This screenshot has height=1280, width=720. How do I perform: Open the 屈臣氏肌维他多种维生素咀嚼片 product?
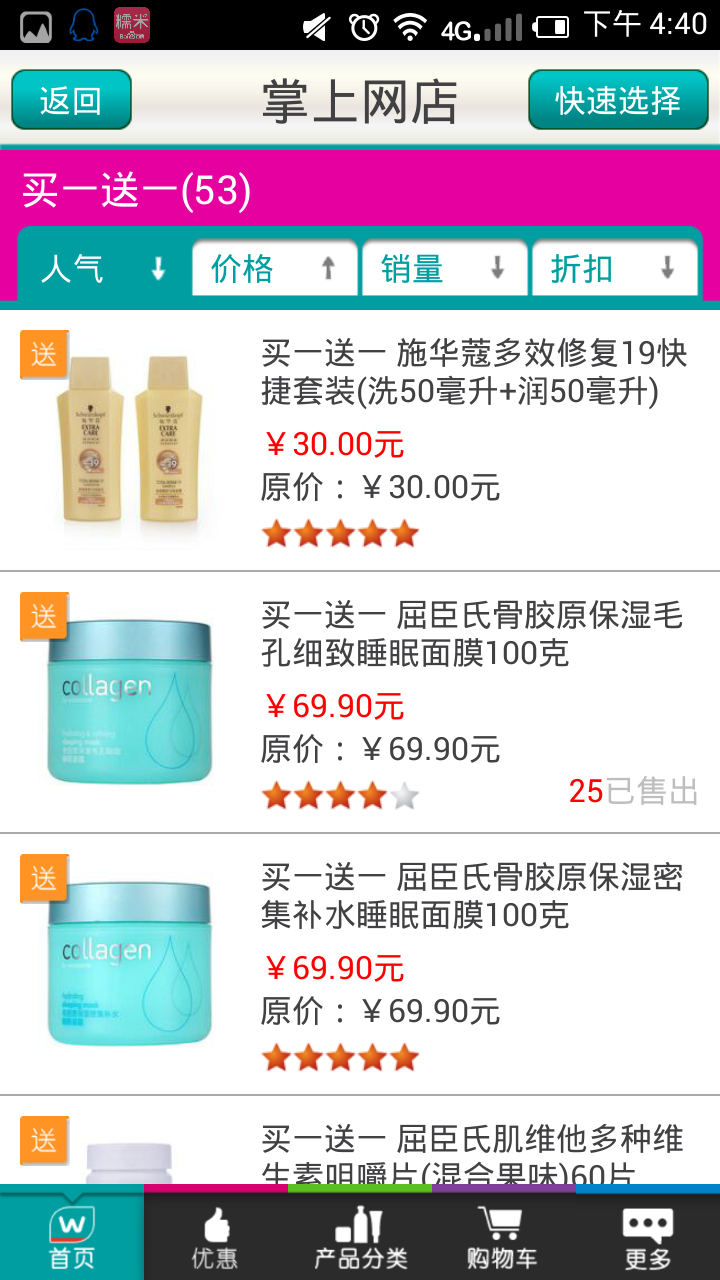pyautogui.click(x=472, y=1150)
